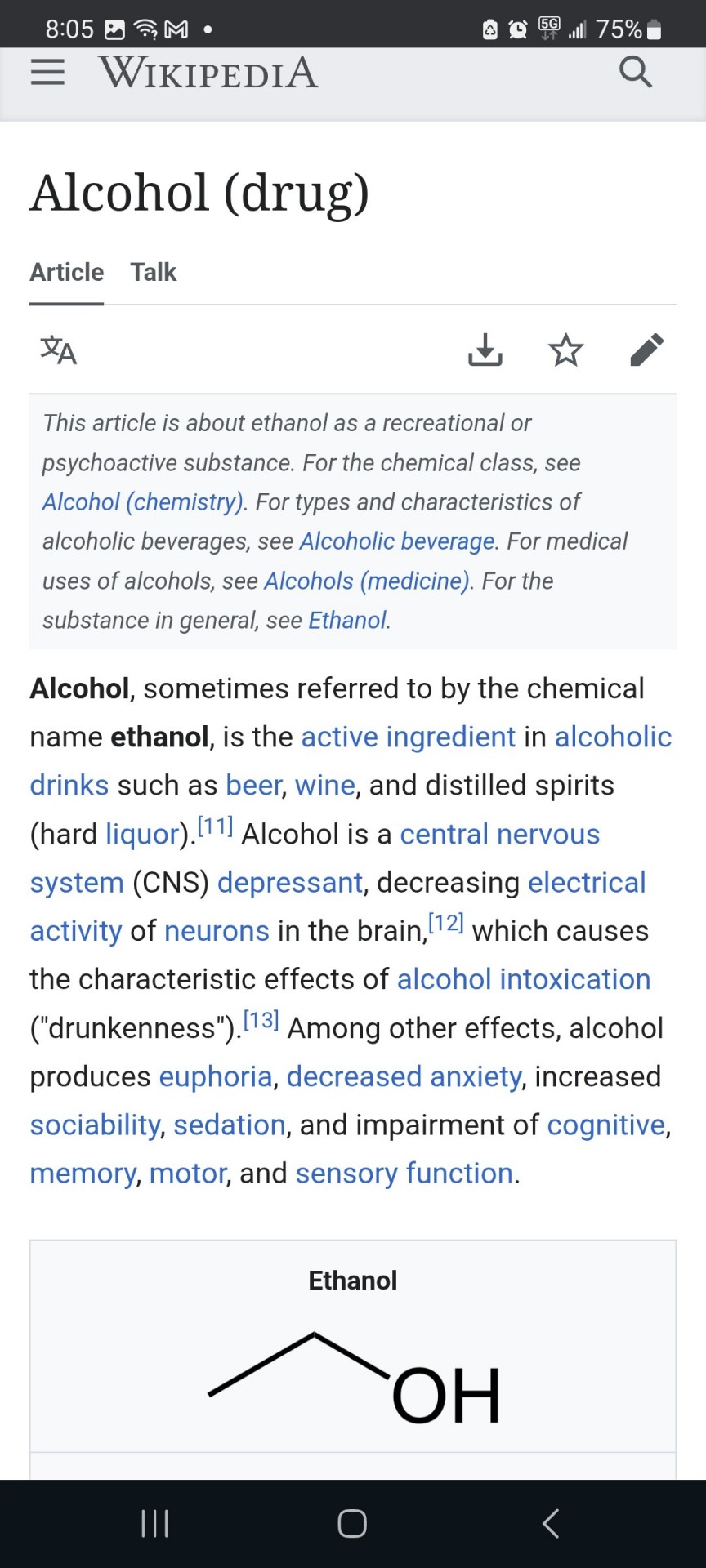Open the depressant link
The image size is (706, 1568).
[x=290, y=882]
